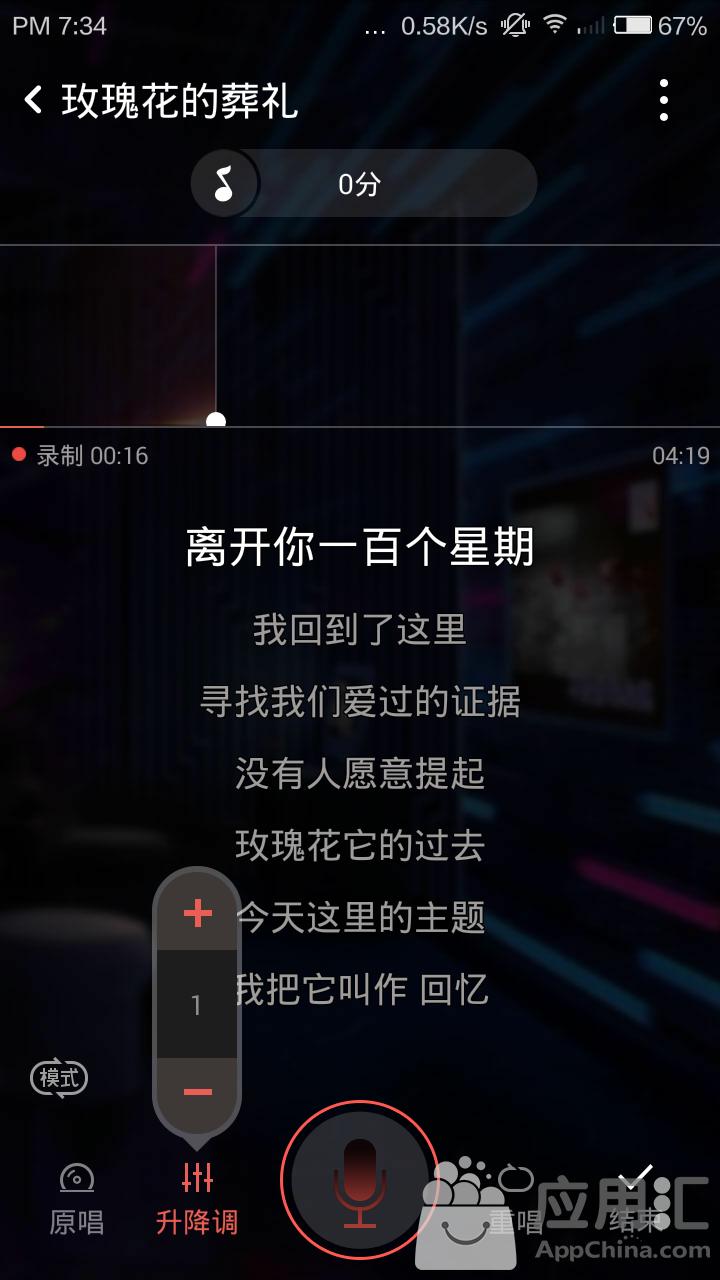Tap the red microphone record button
Image resolution: width=720 pixels, height=1280 pixels.
coord(360,1179)
